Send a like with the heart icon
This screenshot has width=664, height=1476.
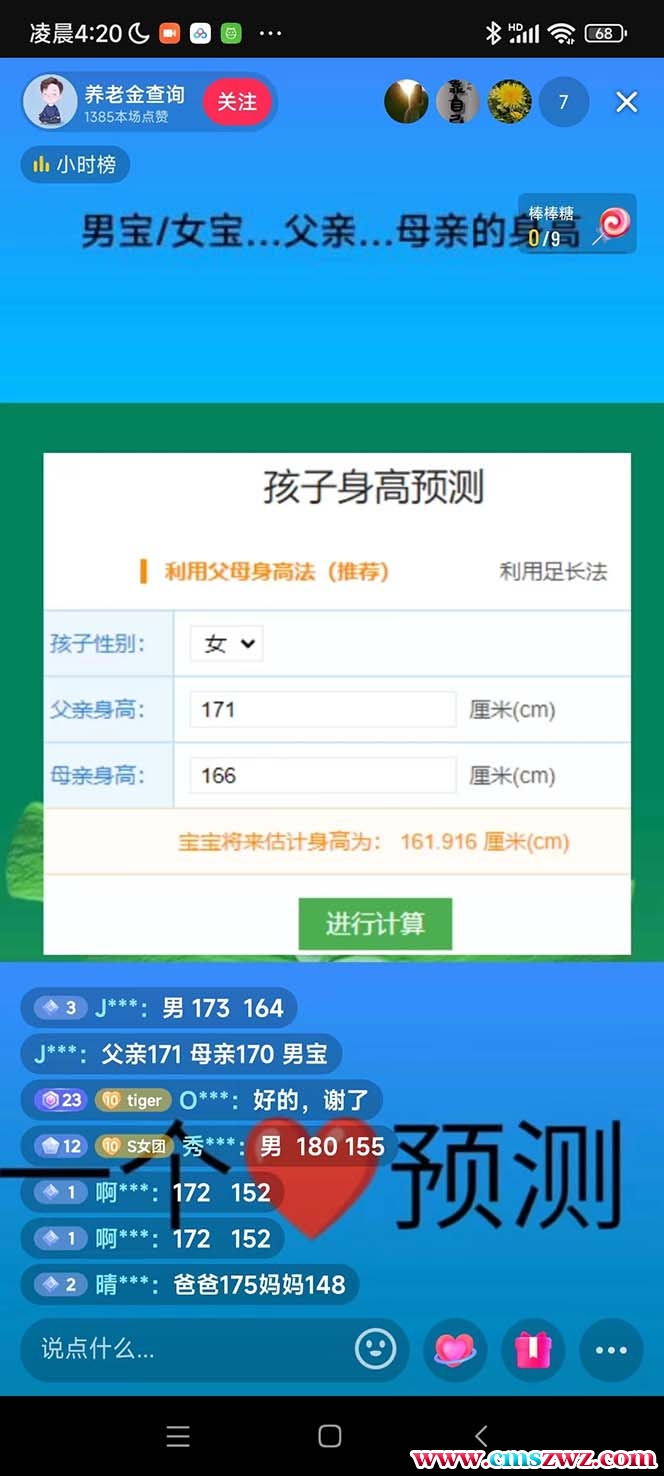click(454, 1349)
